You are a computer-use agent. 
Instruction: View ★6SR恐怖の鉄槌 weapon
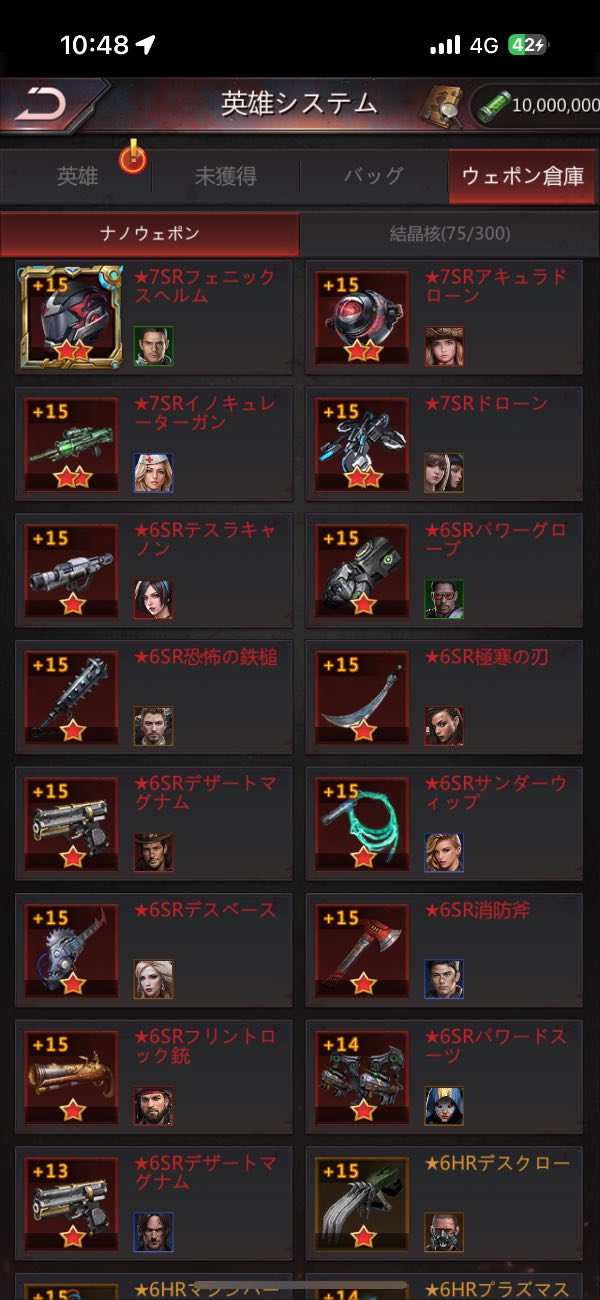154,697
